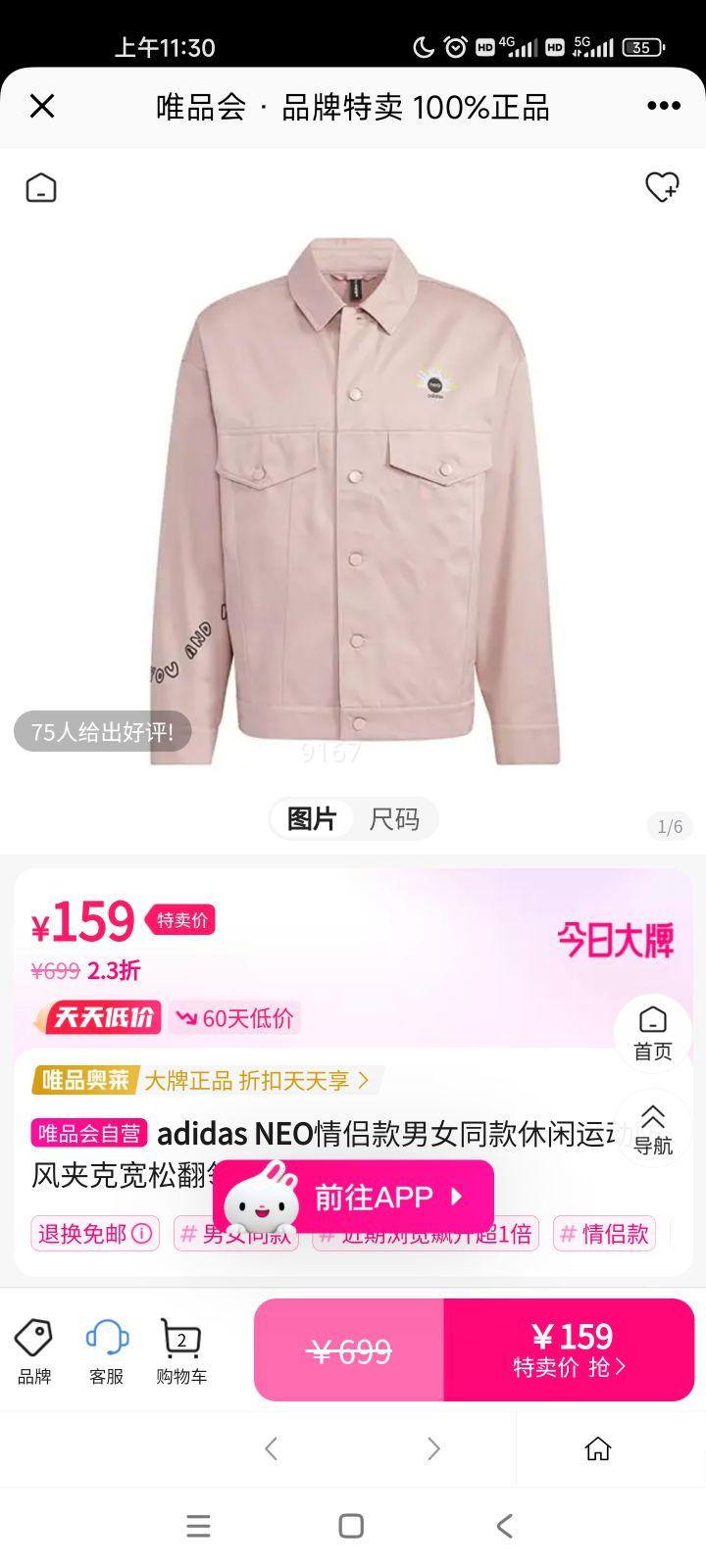The image size is (706, 1568).
Task: Tap ¥159 特卖价 抢 purchase button
Action: click(x=571, y=1349)
